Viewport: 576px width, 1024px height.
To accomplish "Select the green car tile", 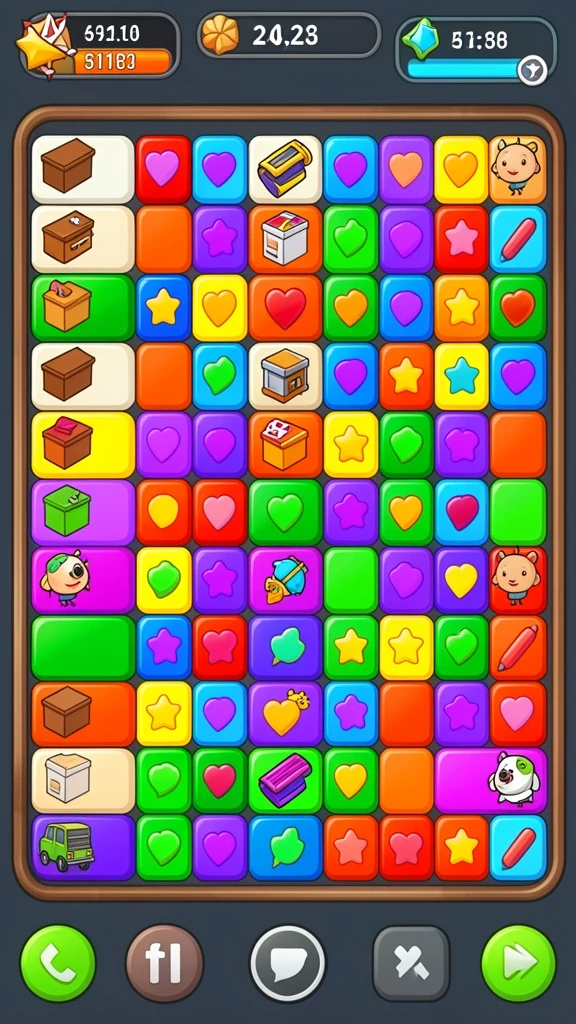I will [83, 847].
